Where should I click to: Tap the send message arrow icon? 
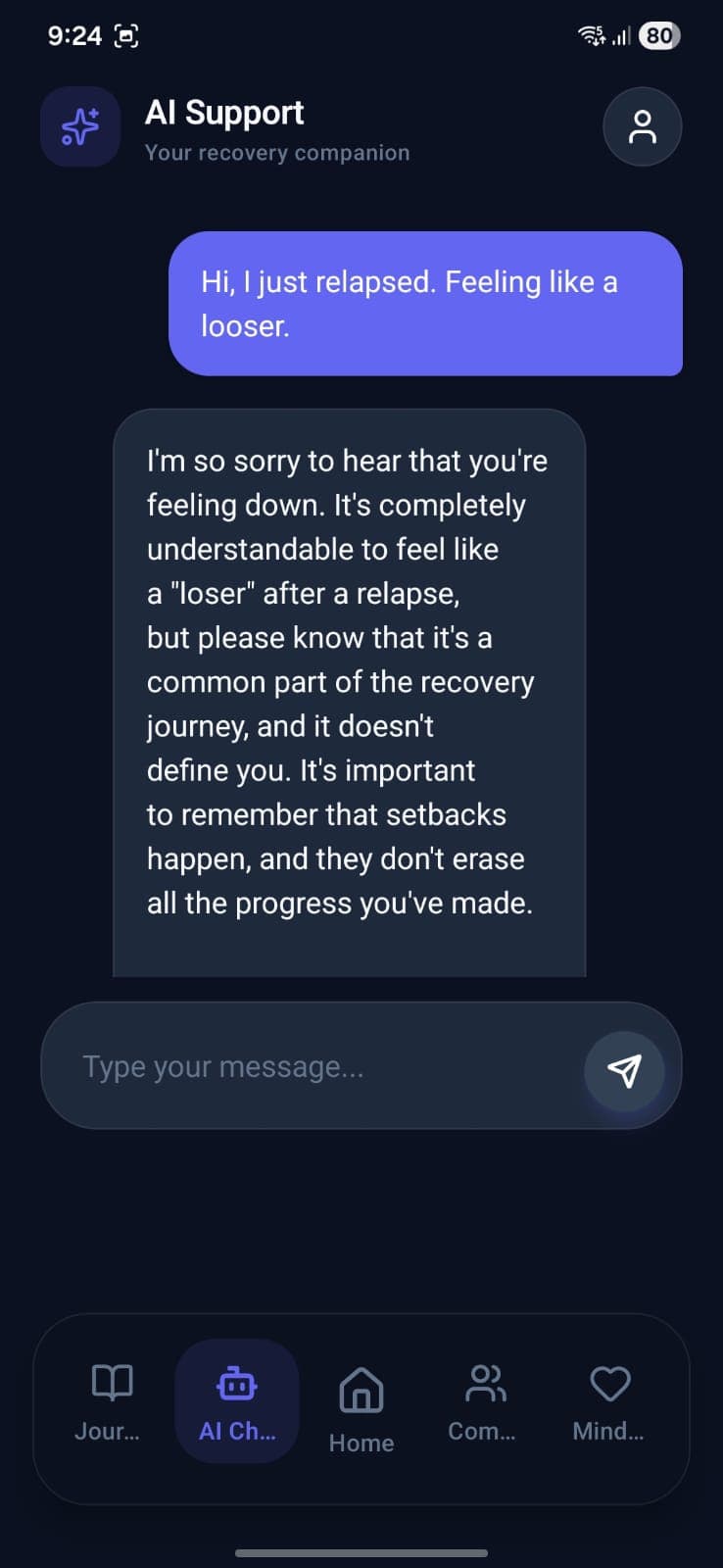(625, 1070)
